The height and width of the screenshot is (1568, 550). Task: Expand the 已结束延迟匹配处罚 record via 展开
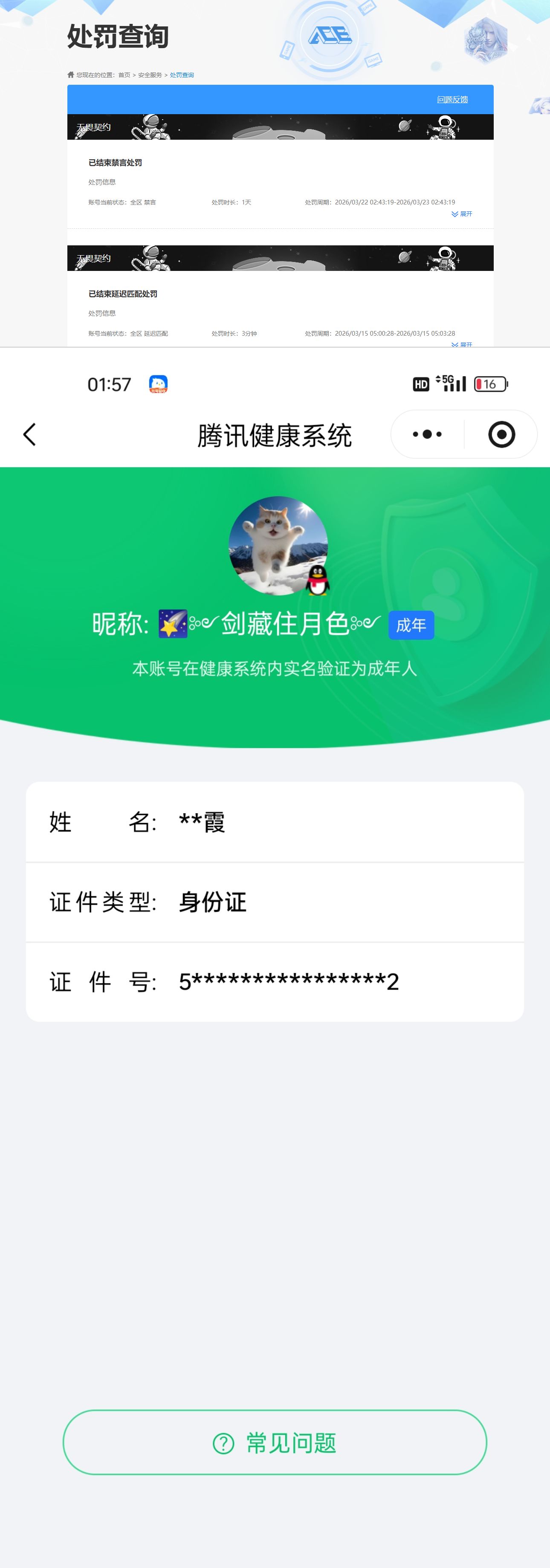click(x=462, y=345)
